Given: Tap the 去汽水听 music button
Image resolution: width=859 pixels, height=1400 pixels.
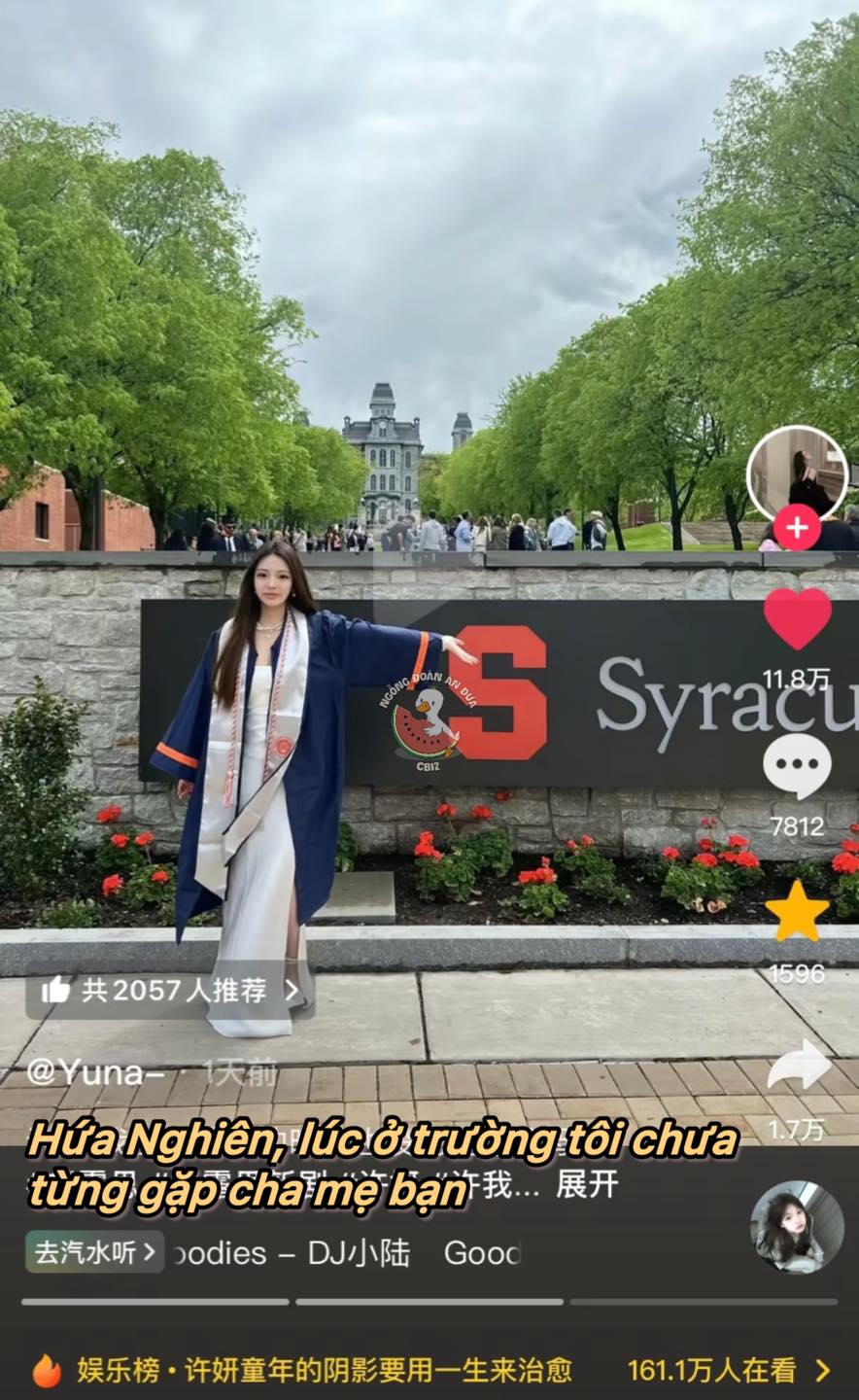Looking at the screenshot, I should tap(94, 1252).
